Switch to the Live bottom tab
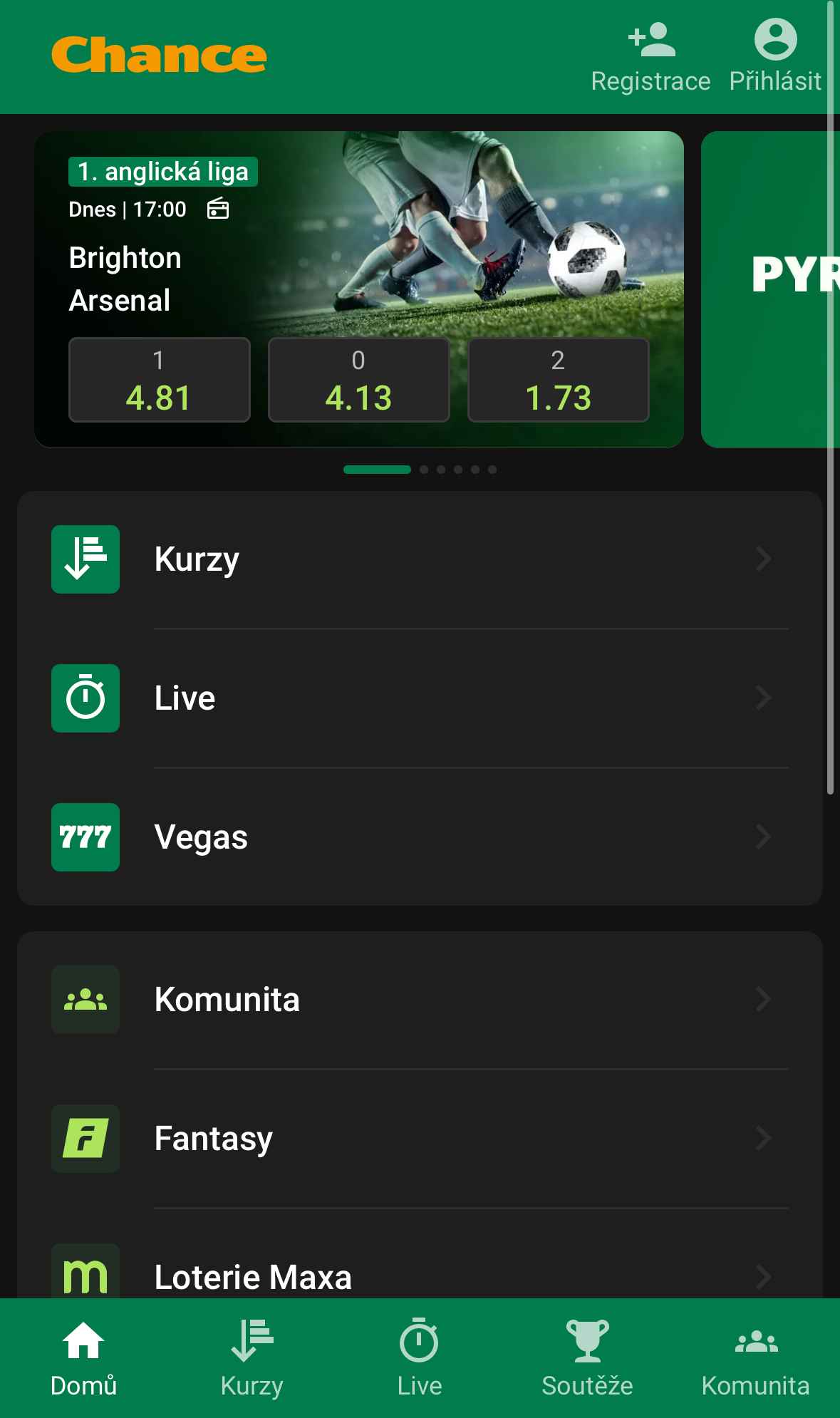Viewport: 840px width, 1418px height. (x=420, y=1358)
